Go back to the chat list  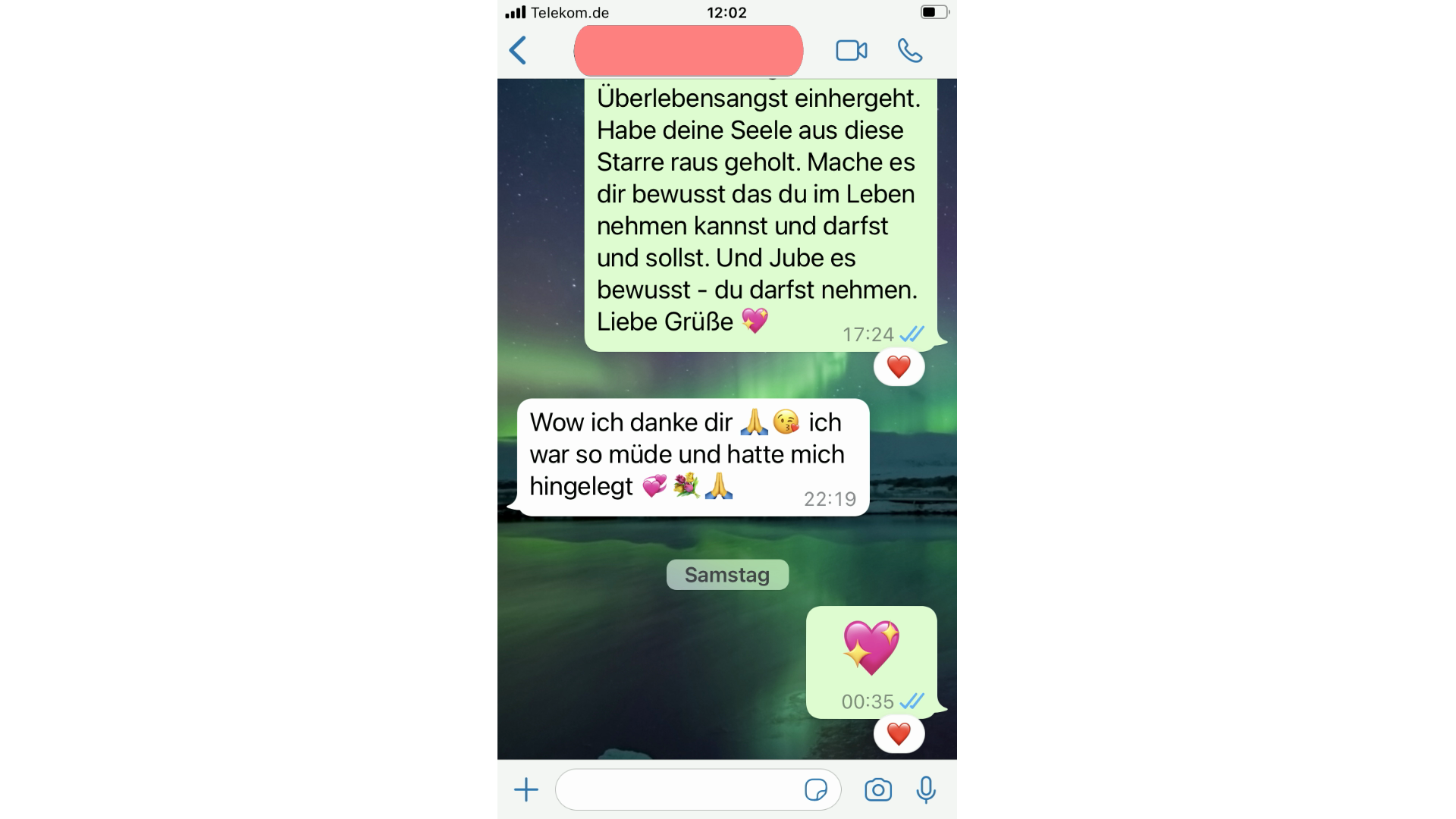518,51
